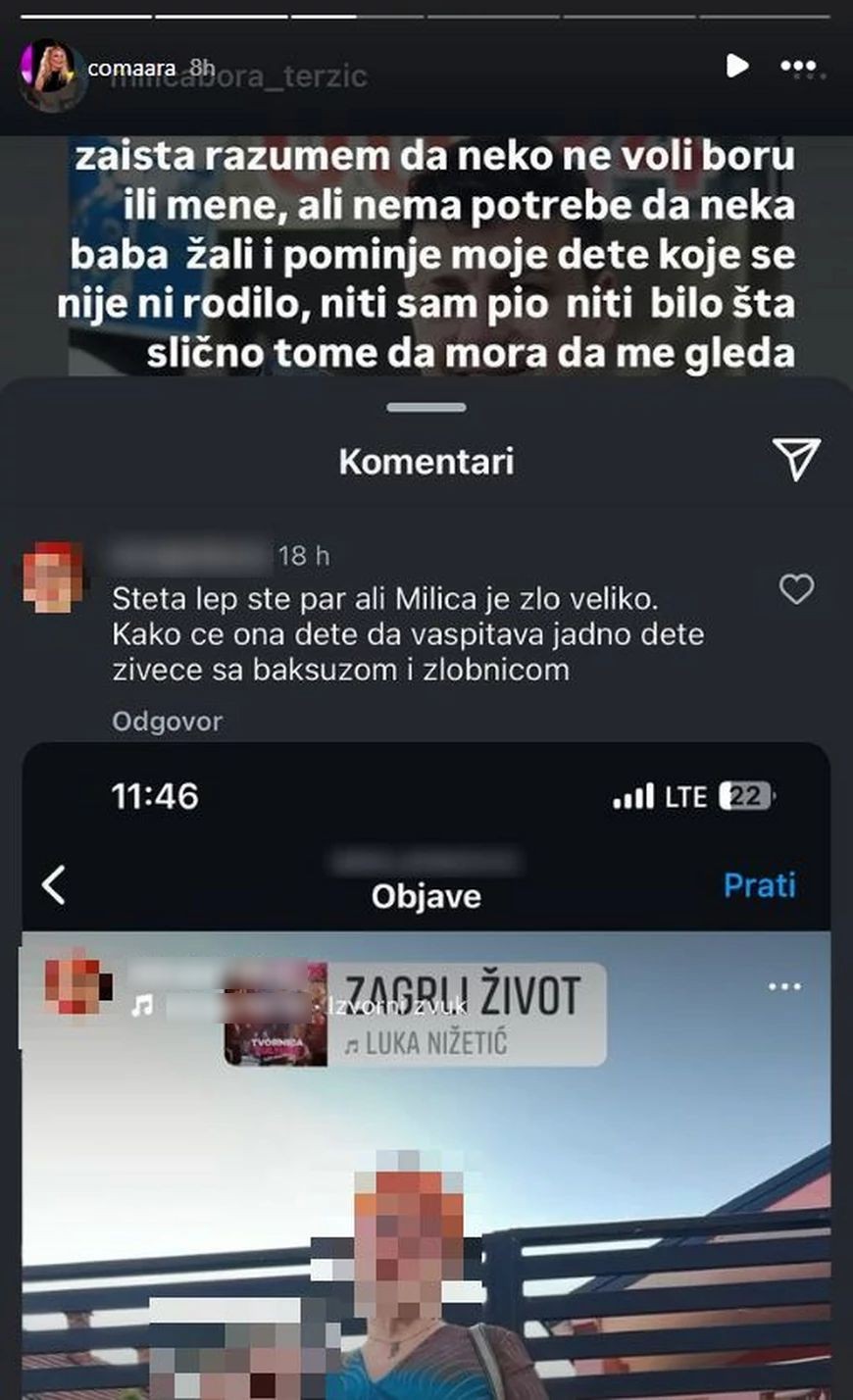Open the Komentari section header
853x1400 pixels.
(426, 461)
